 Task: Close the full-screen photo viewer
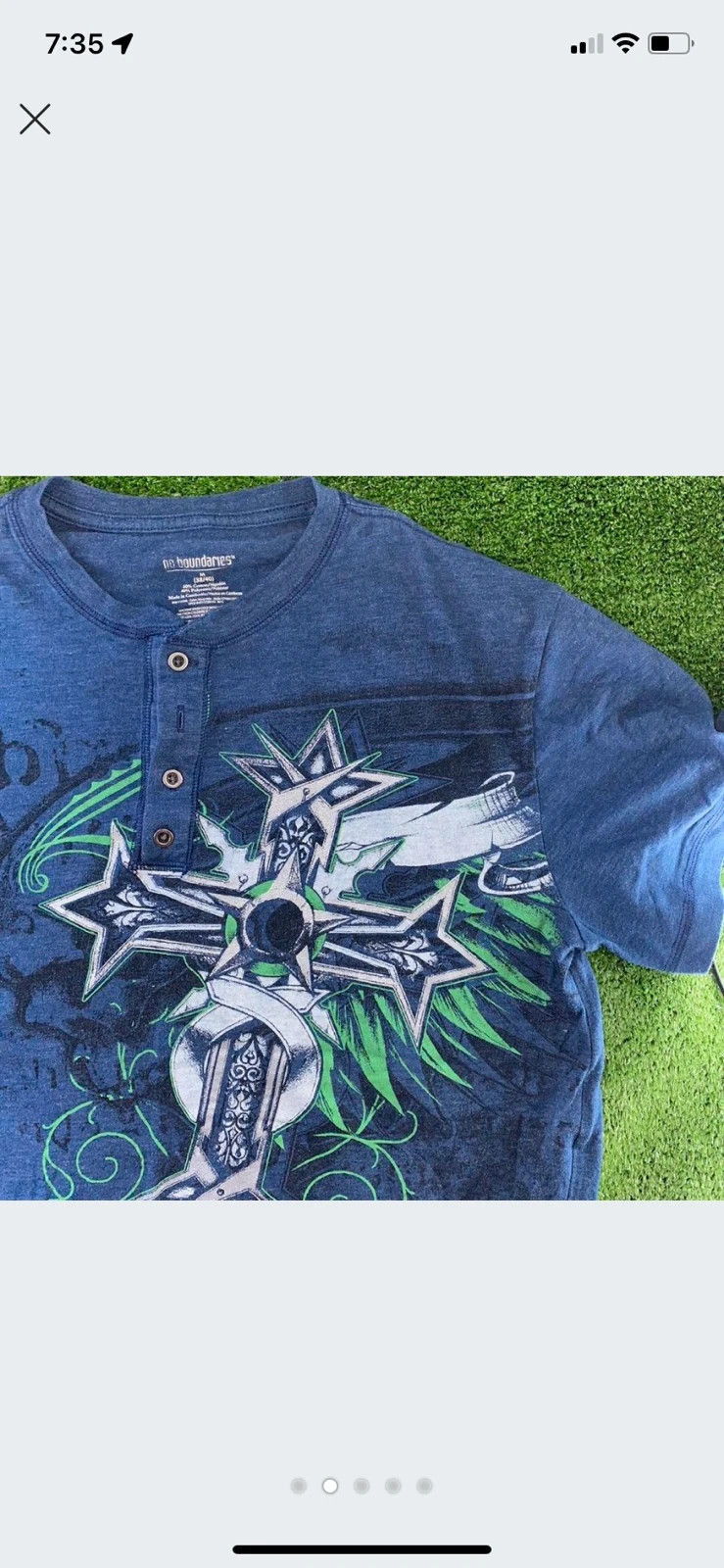point(35,120)
